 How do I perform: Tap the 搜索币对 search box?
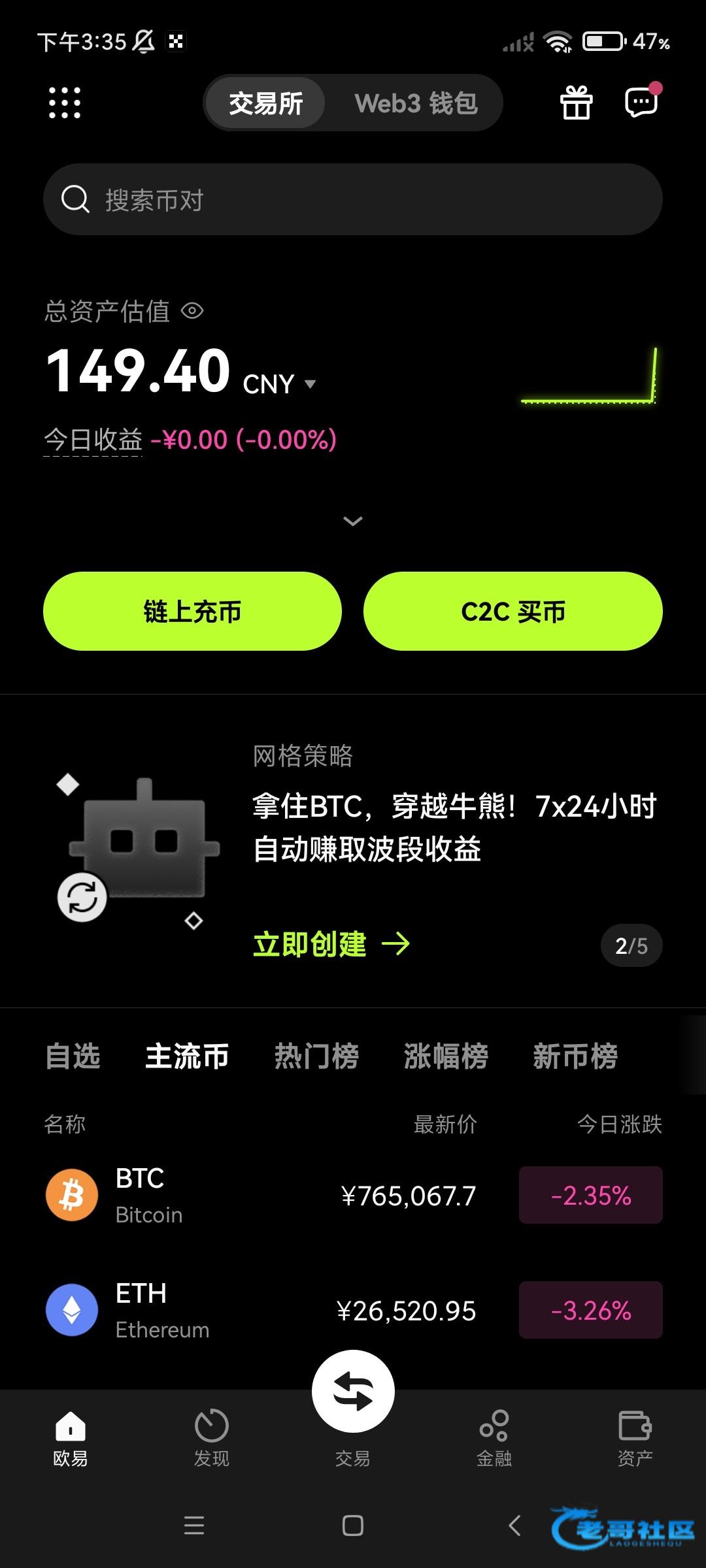click(353, 199)
